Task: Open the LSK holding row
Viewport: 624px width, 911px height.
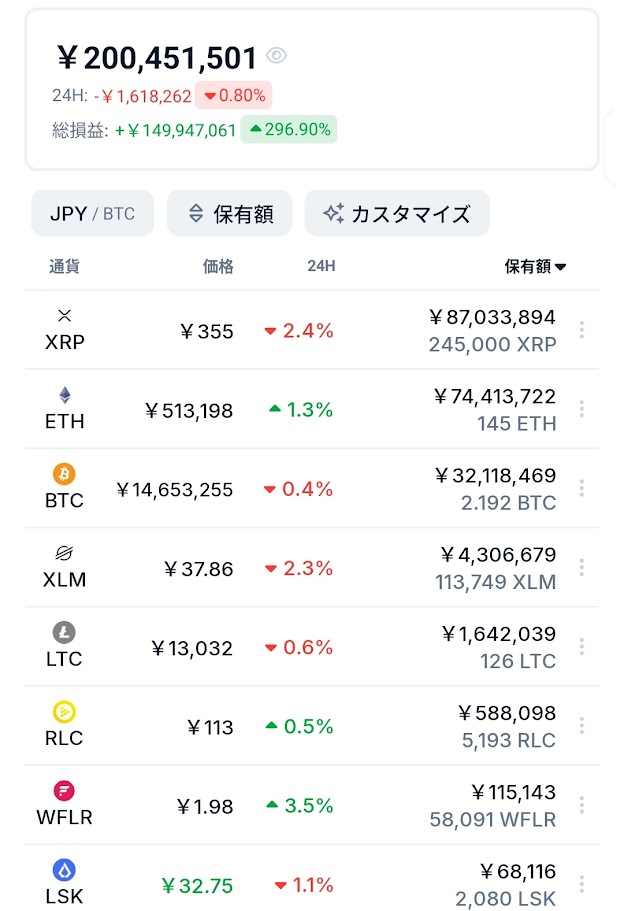Action: click(300, 883)
